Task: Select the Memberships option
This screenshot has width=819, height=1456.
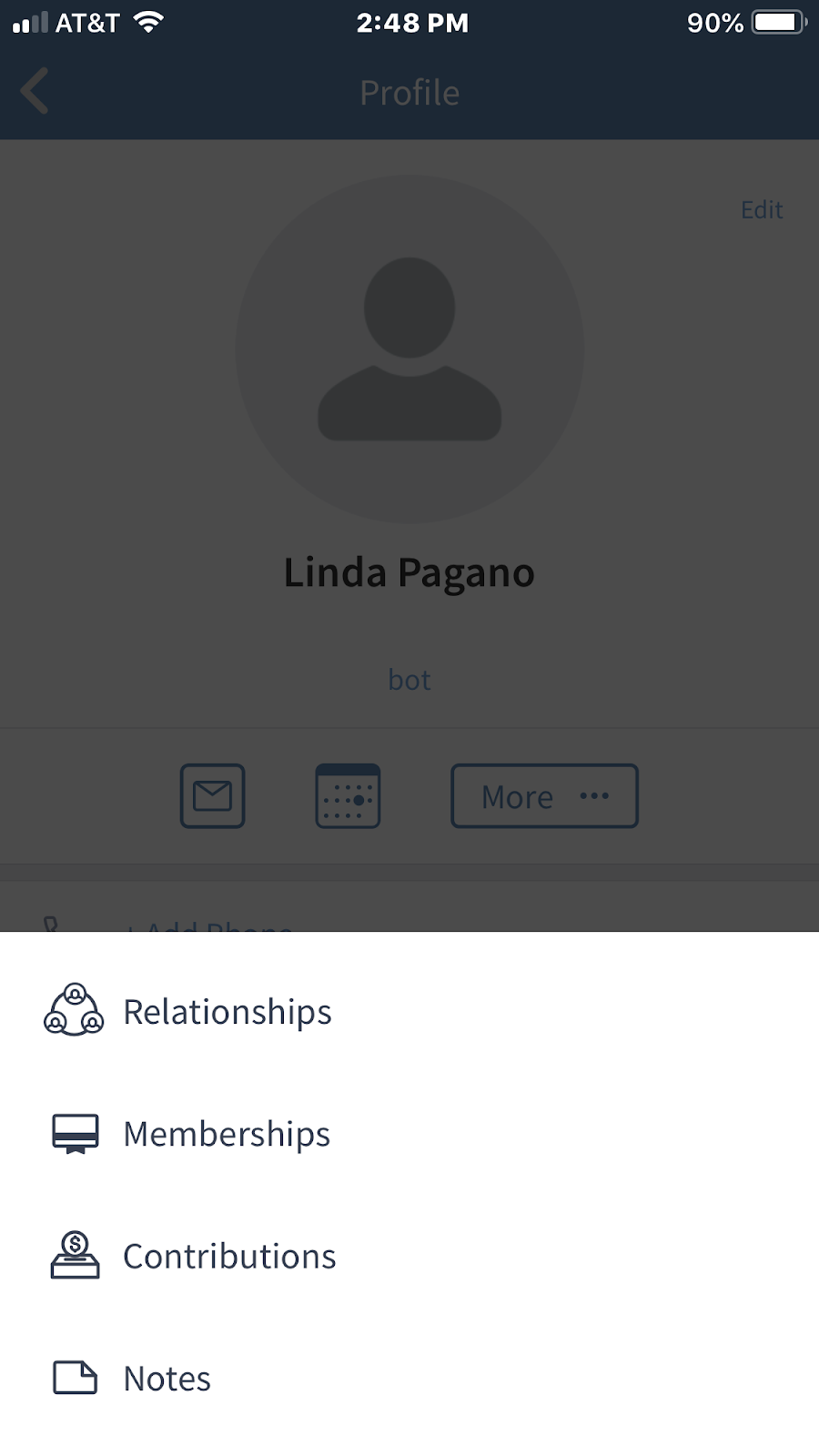Action: pyautogui.click(x=226, y=1134)
